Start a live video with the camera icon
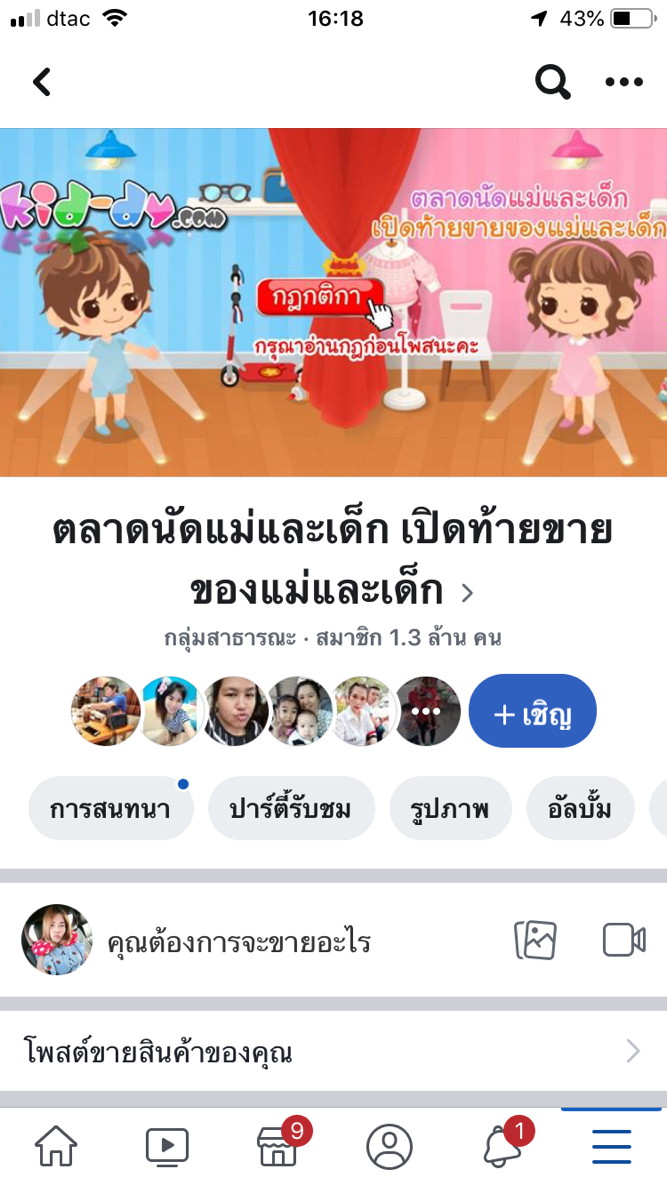 point(624,940)
